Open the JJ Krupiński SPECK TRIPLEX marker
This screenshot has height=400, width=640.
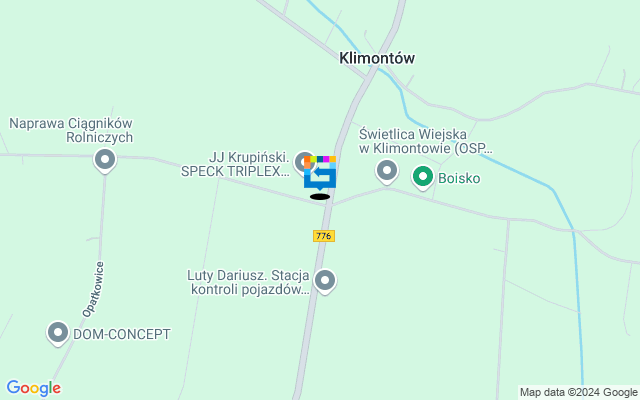[x=304, y=160]
